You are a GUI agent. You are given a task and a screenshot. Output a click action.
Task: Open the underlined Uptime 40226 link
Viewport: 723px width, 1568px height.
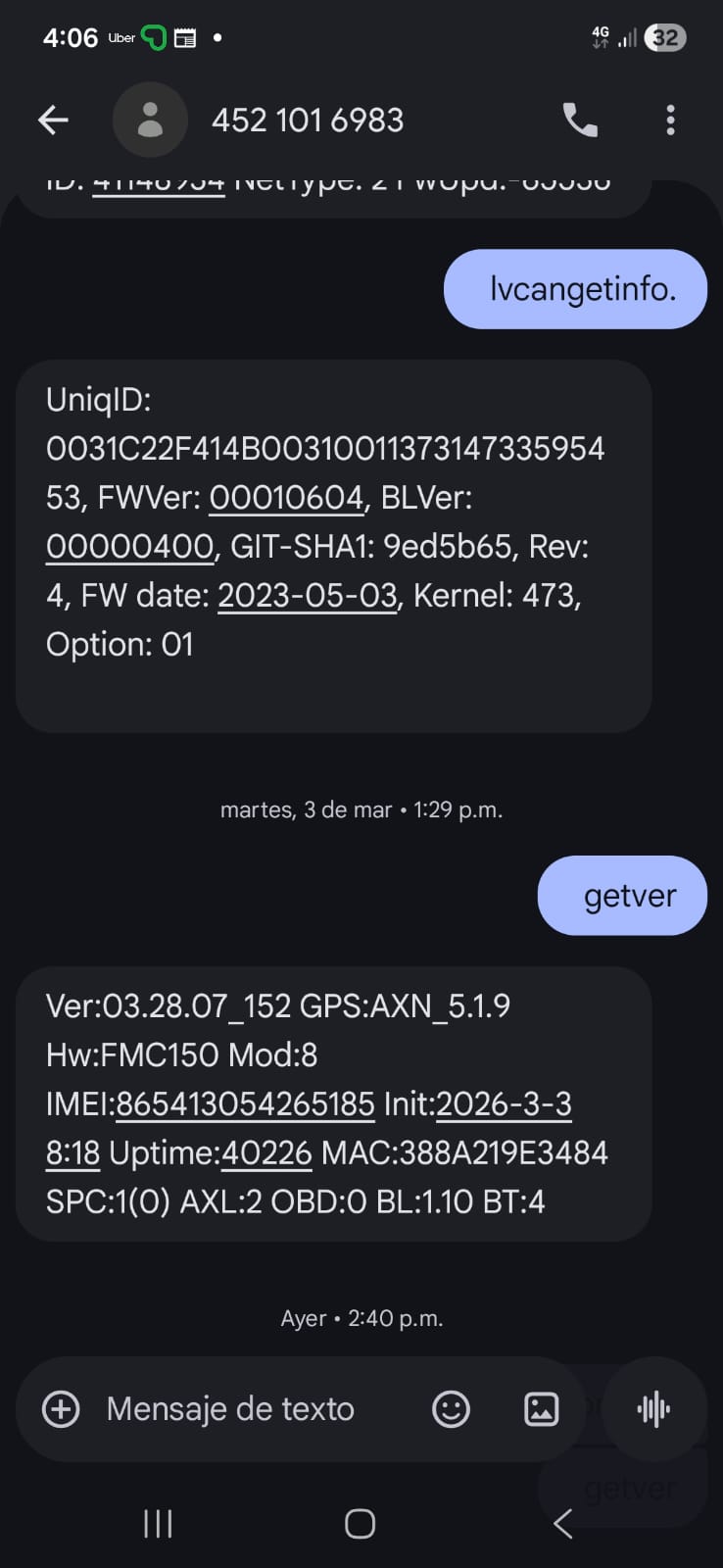point(266,1153)
